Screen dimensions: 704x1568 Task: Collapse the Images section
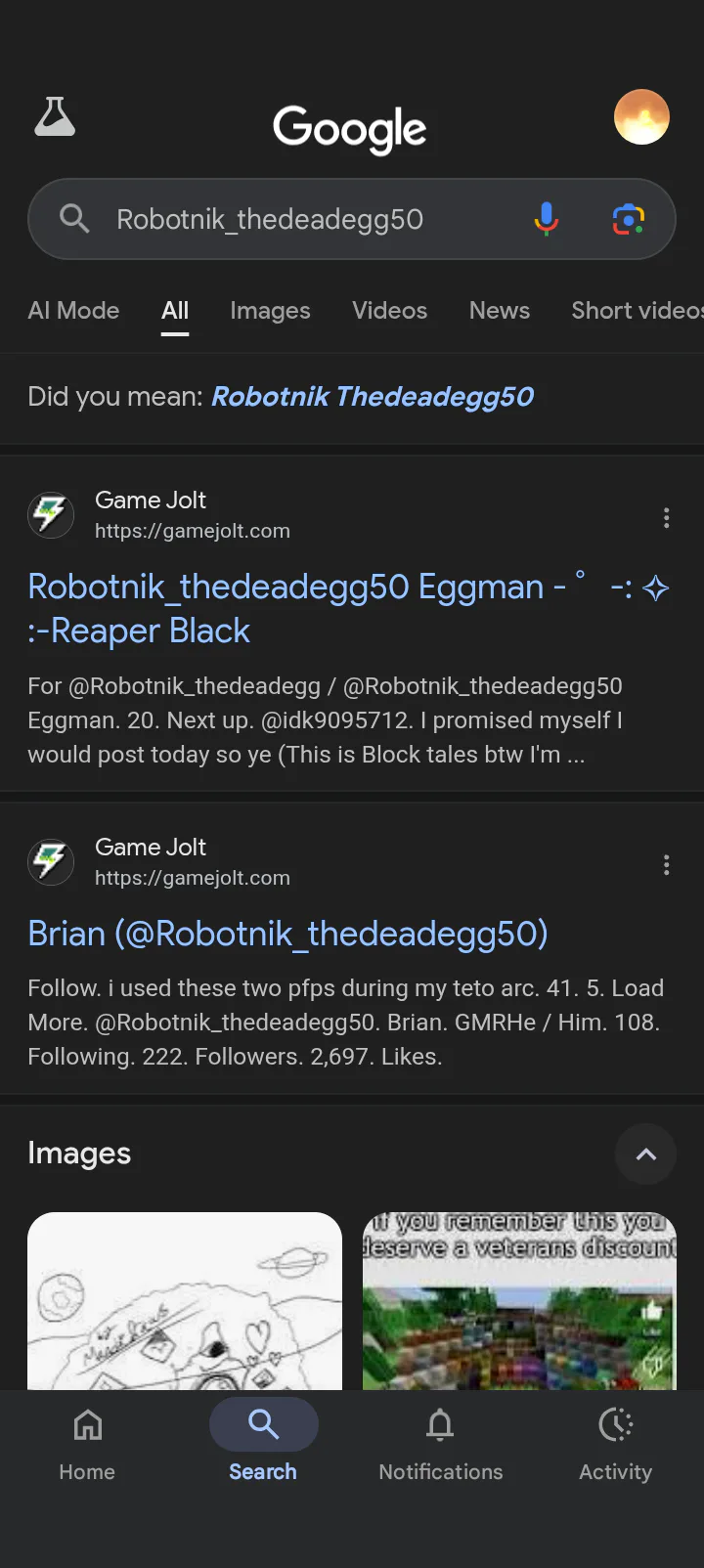tap(645, 1154)
